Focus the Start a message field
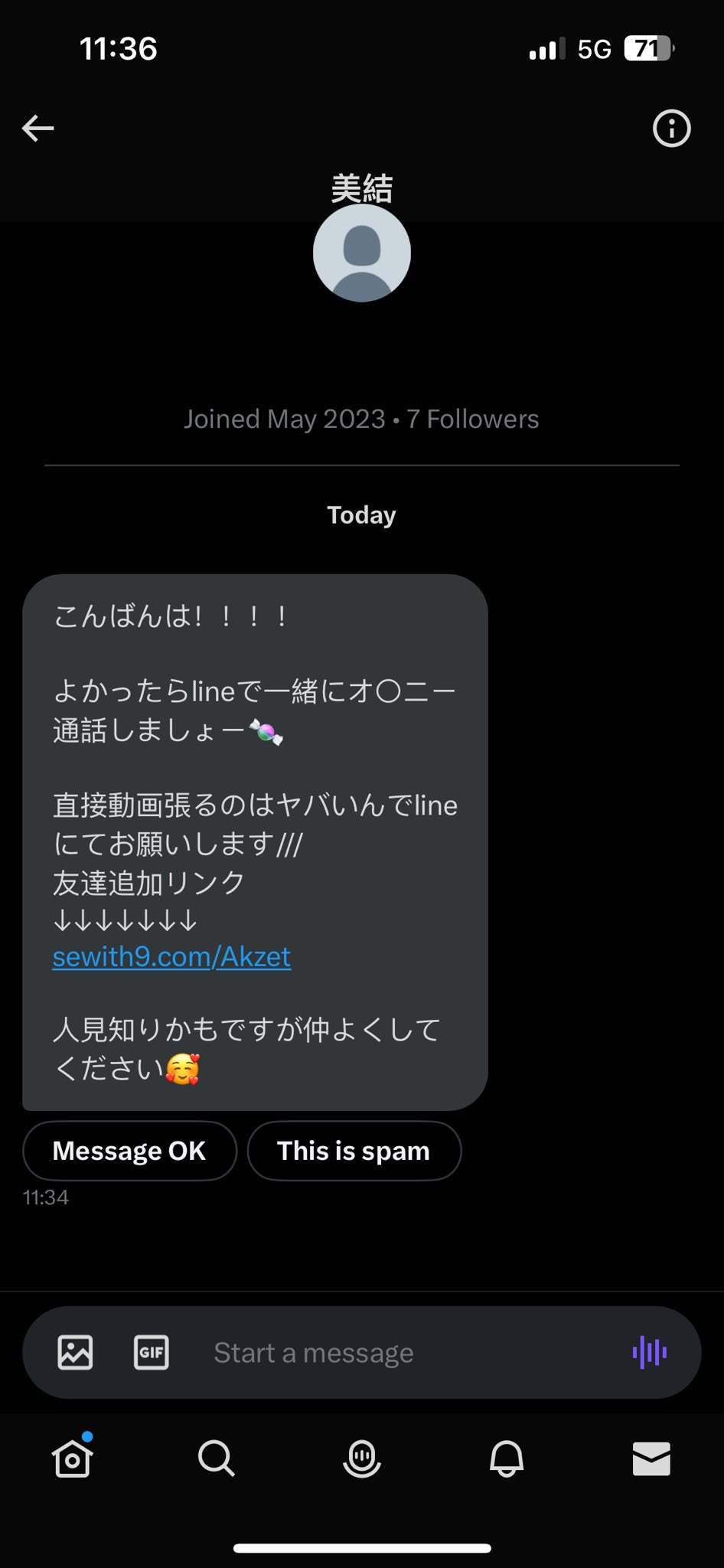The image size is (724, 1568). [x=398, y=1353]
